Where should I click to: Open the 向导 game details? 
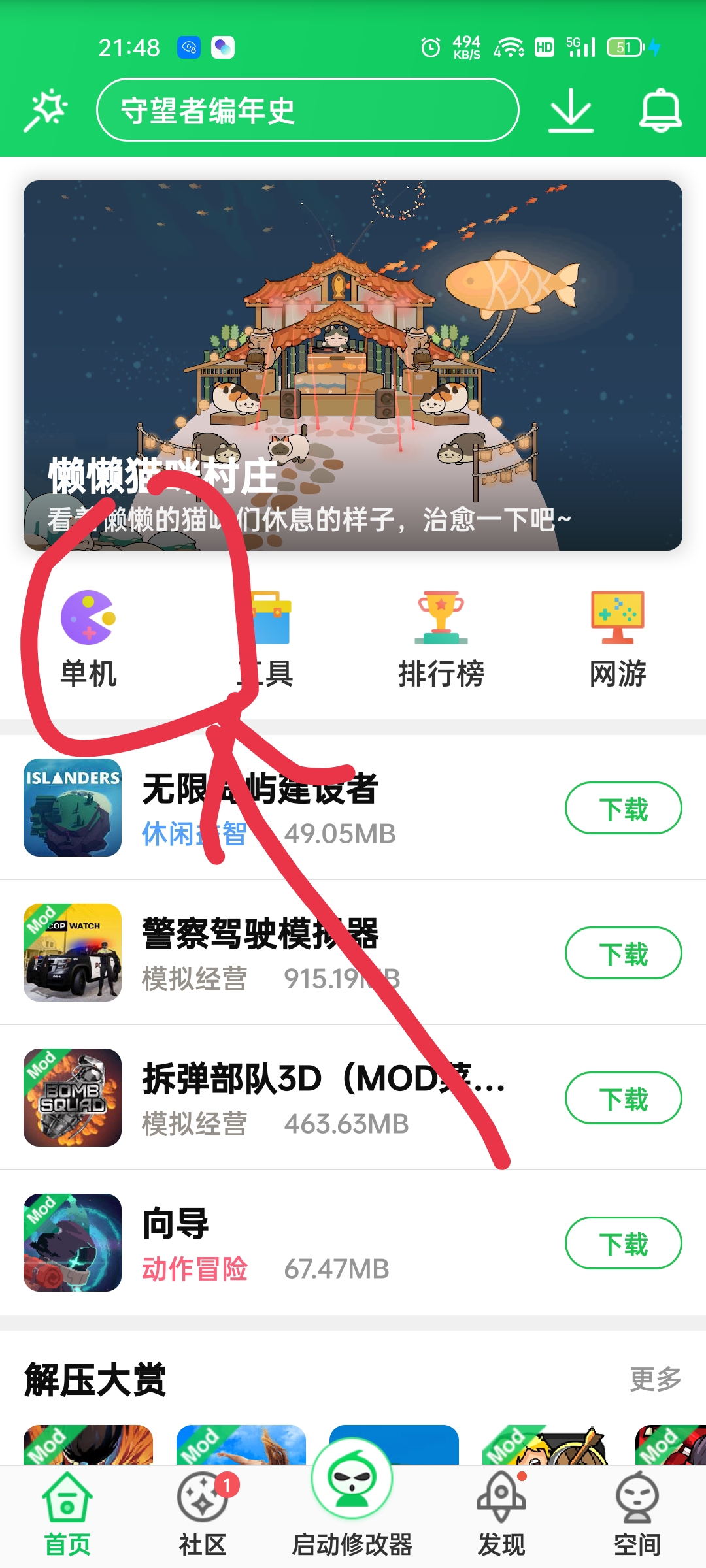[261, 1243]
